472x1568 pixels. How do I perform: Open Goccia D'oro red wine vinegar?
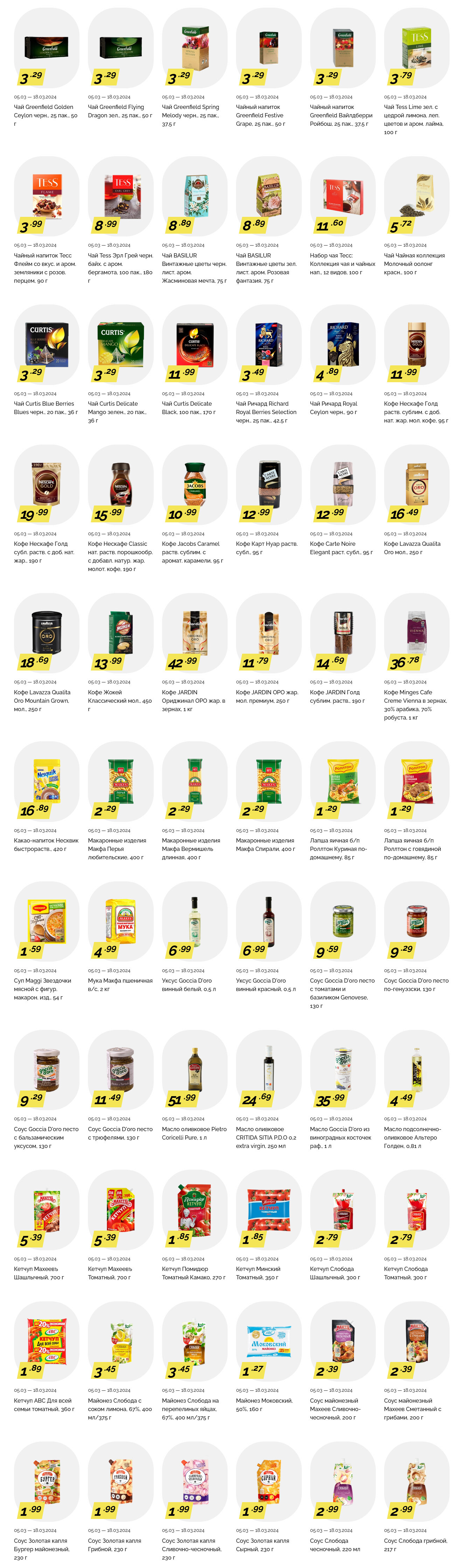[268, 922]
